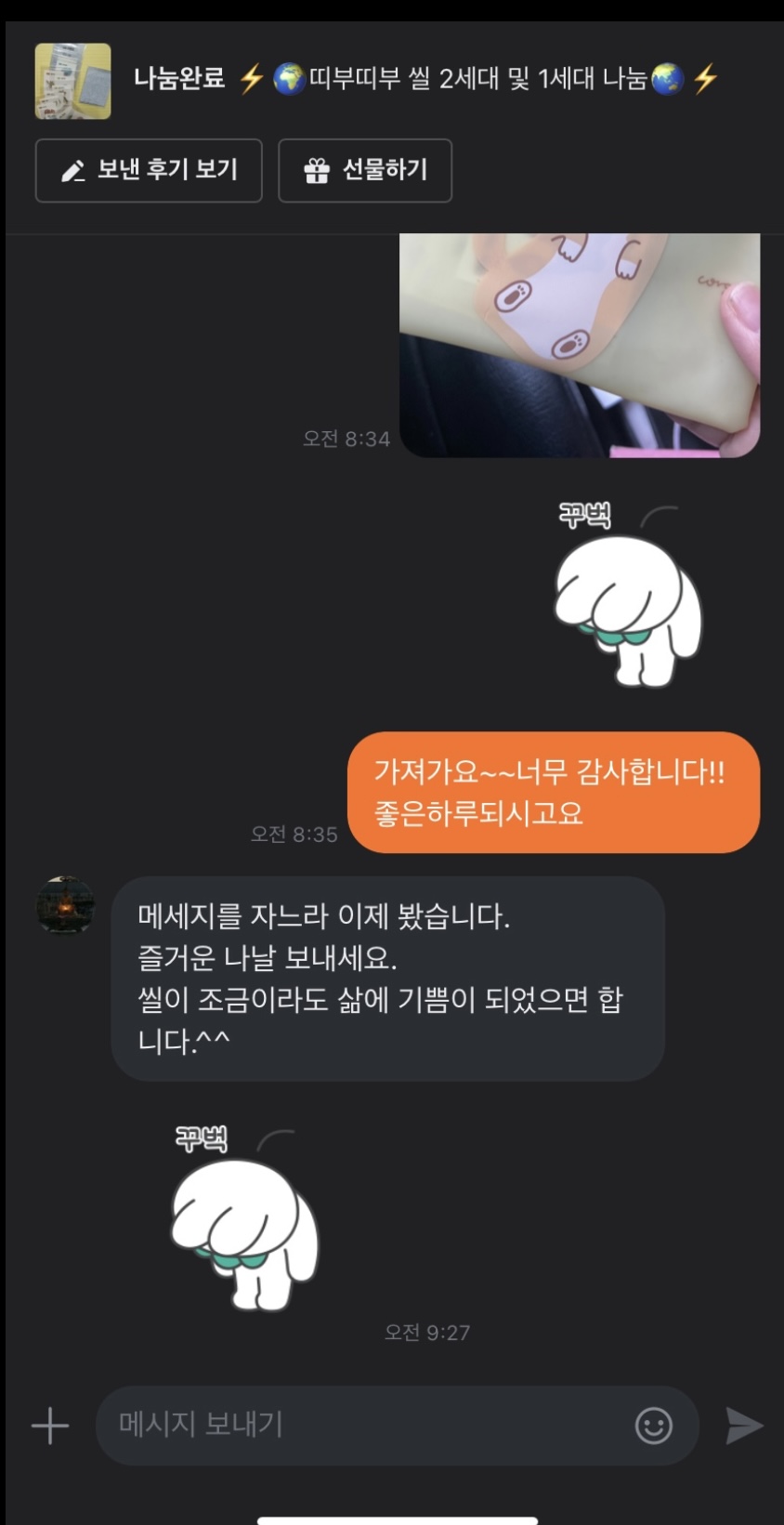Send the message with arrow icon
This screenshot has height=1525, width=784.
pyautogui.click(x=743, y=1425)
